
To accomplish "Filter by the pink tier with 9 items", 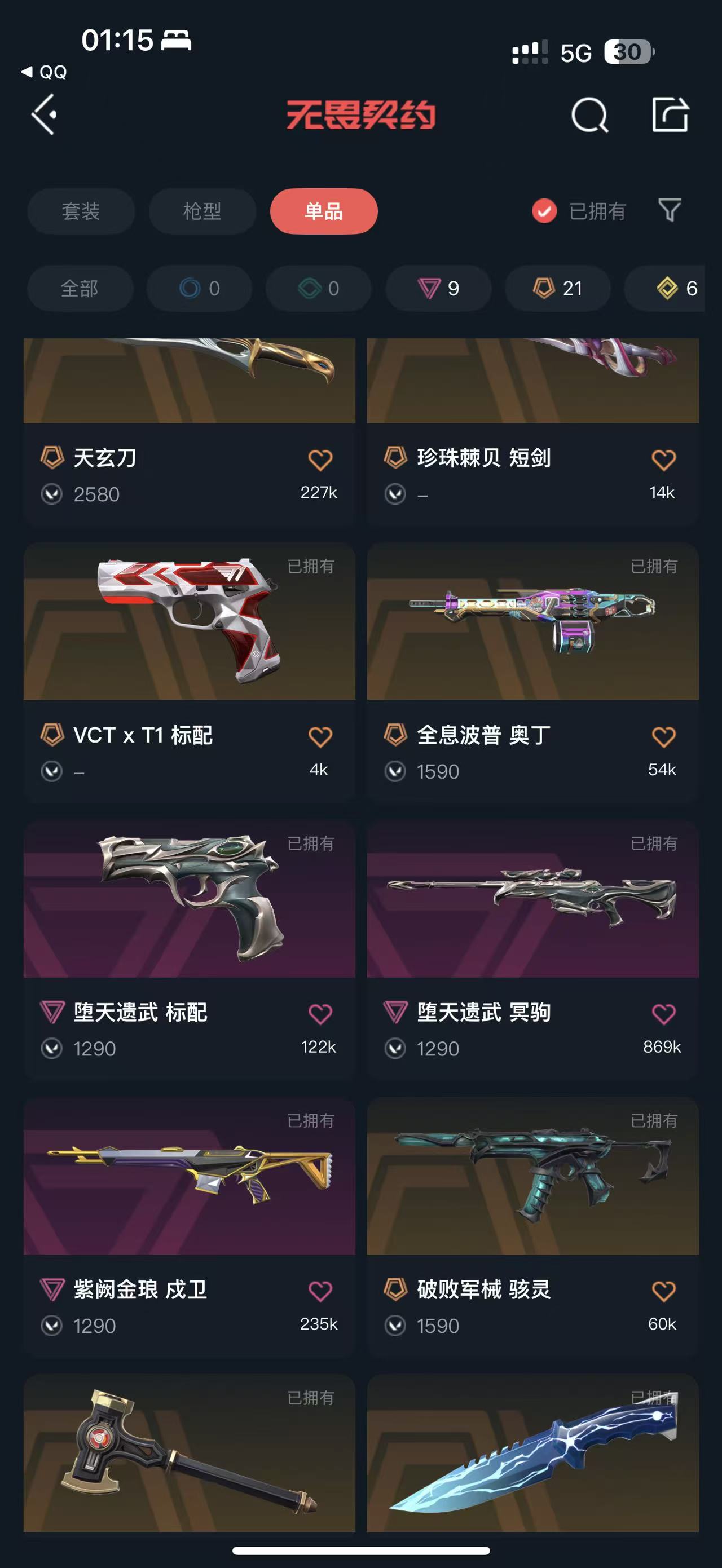I will tap(438, 289).
